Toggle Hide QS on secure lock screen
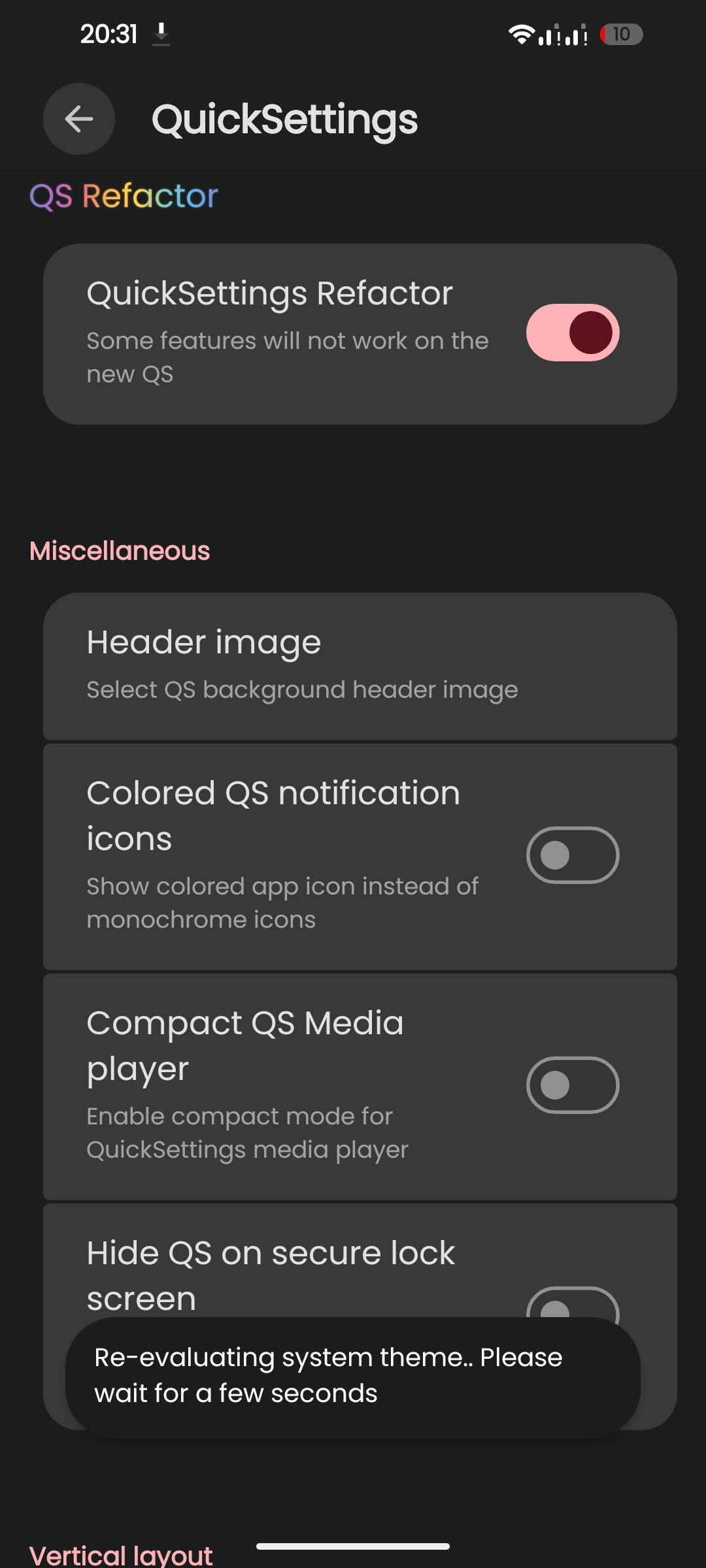This screenshot has height=1568, width=706. click(x=573, y=1303)
